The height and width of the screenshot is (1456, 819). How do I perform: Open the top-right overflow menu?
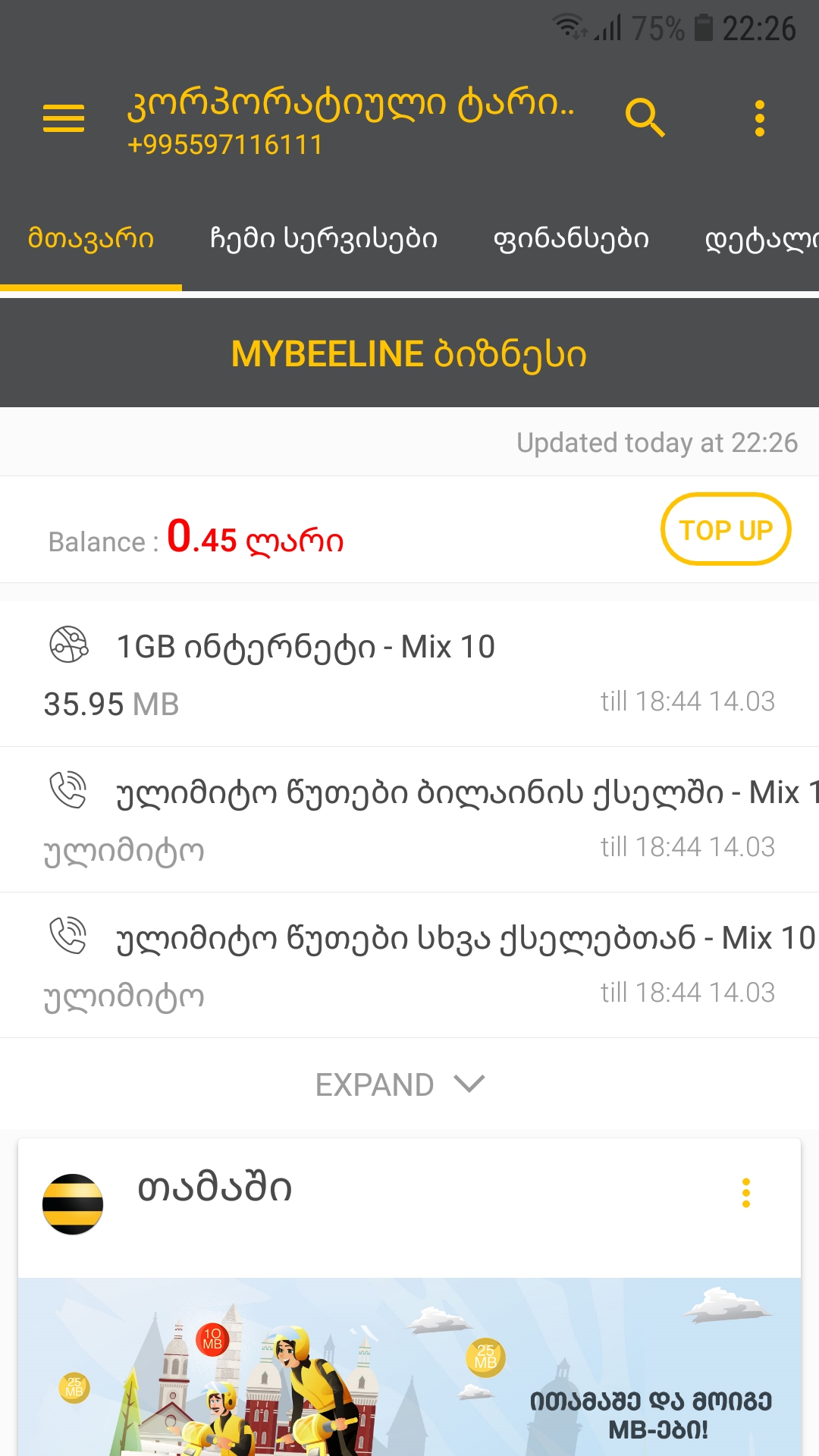(760, 118)
